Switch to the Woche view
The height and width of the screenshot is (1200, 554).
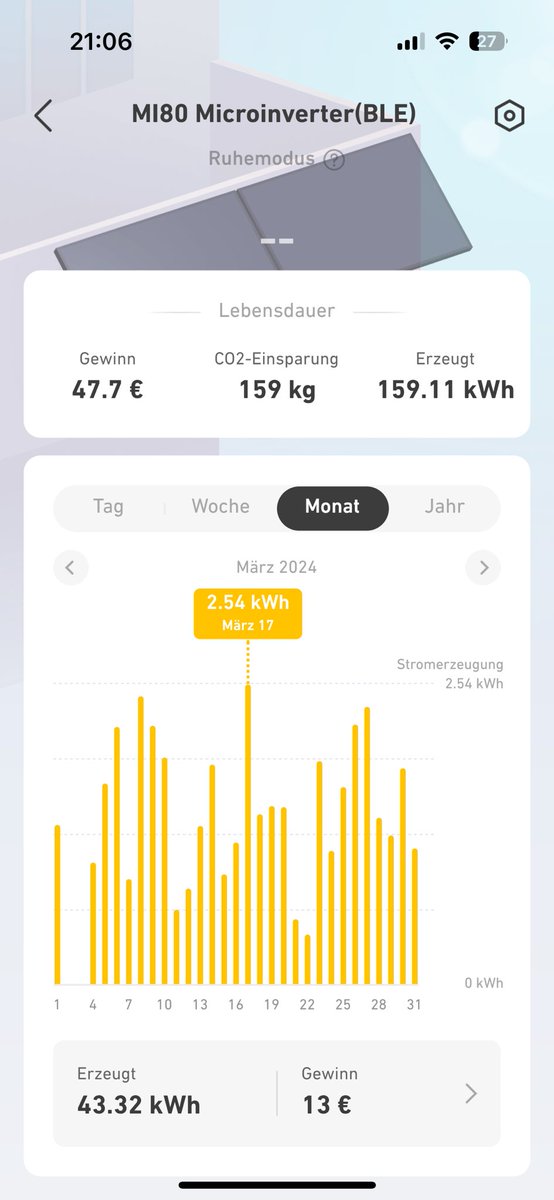220,506
